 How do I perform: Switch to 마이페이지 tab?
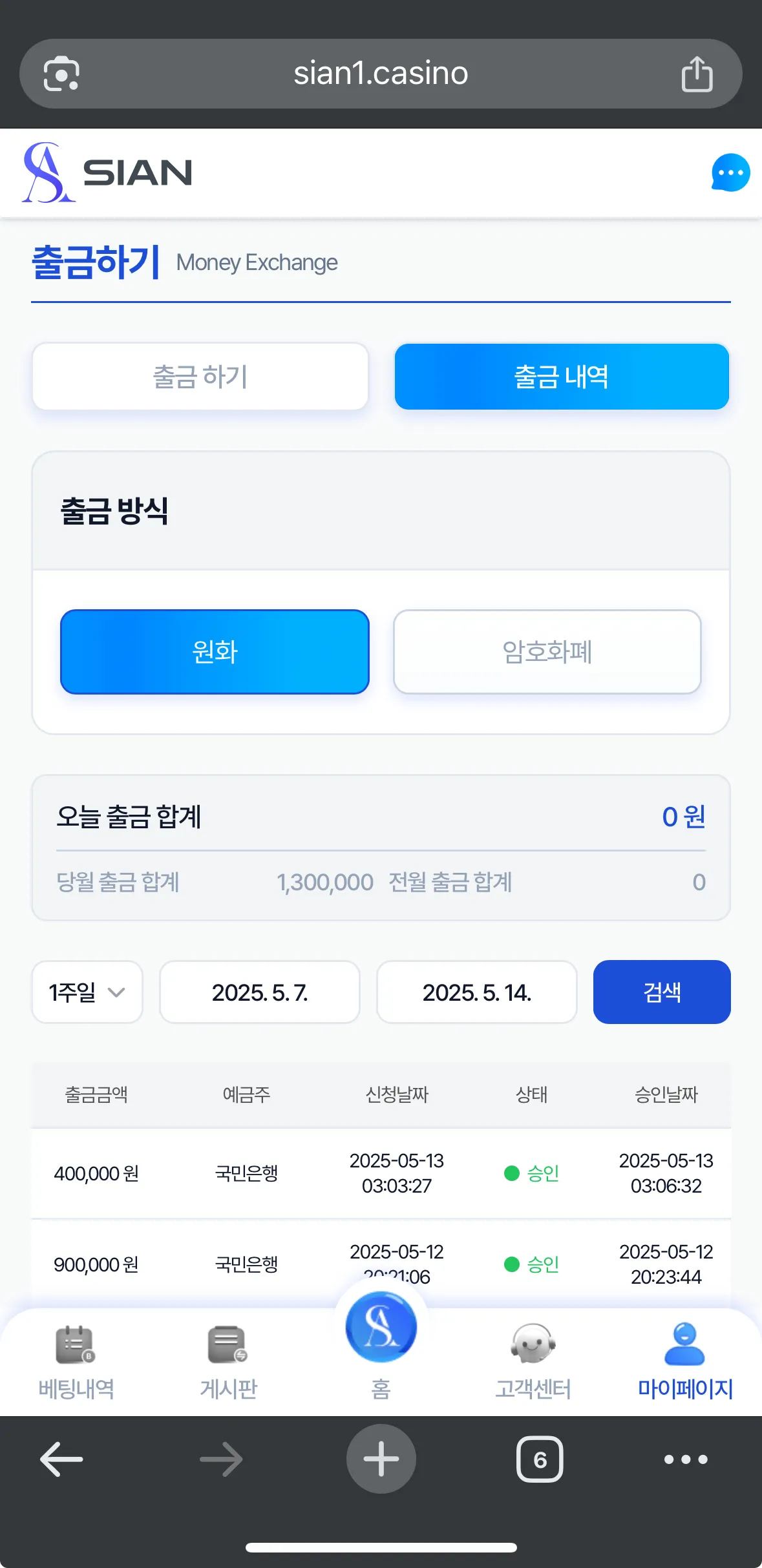685,1361
